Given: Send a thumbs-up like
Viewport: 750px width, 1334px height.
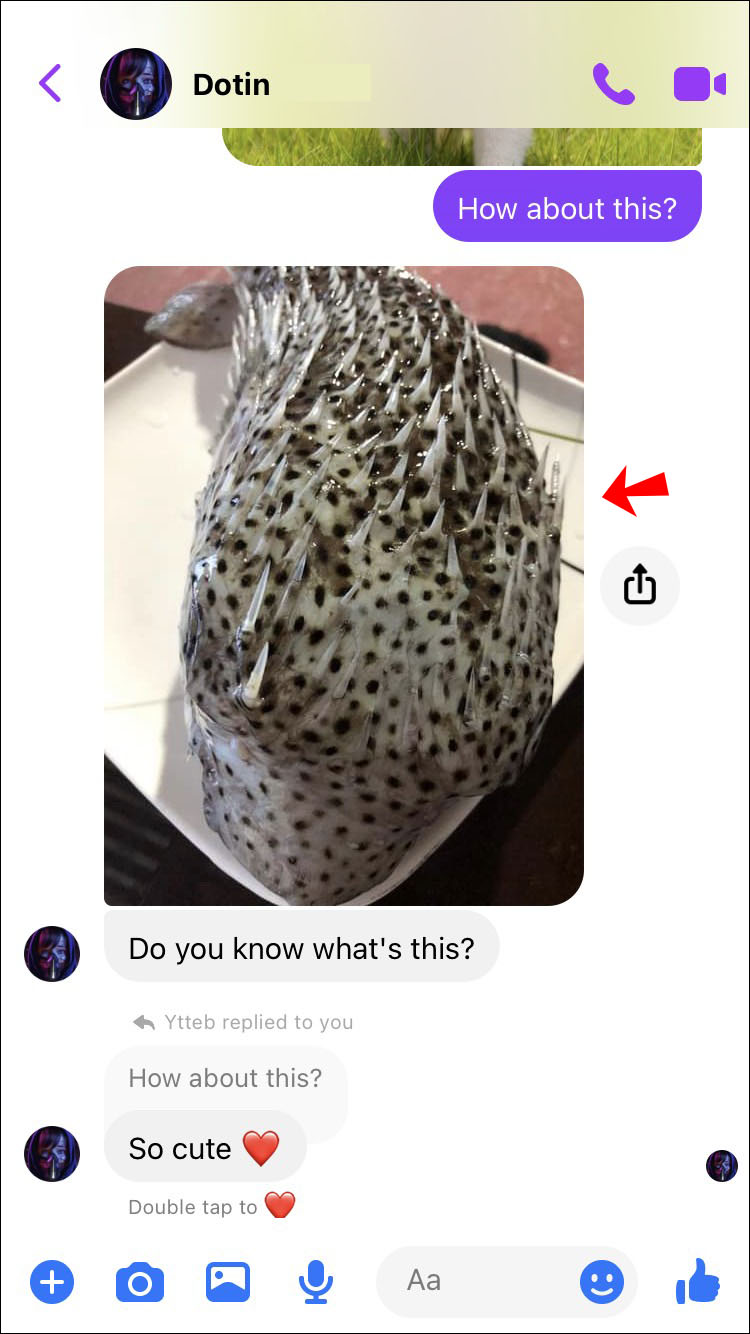Looking at the screenshot, I should (698, 1281).
